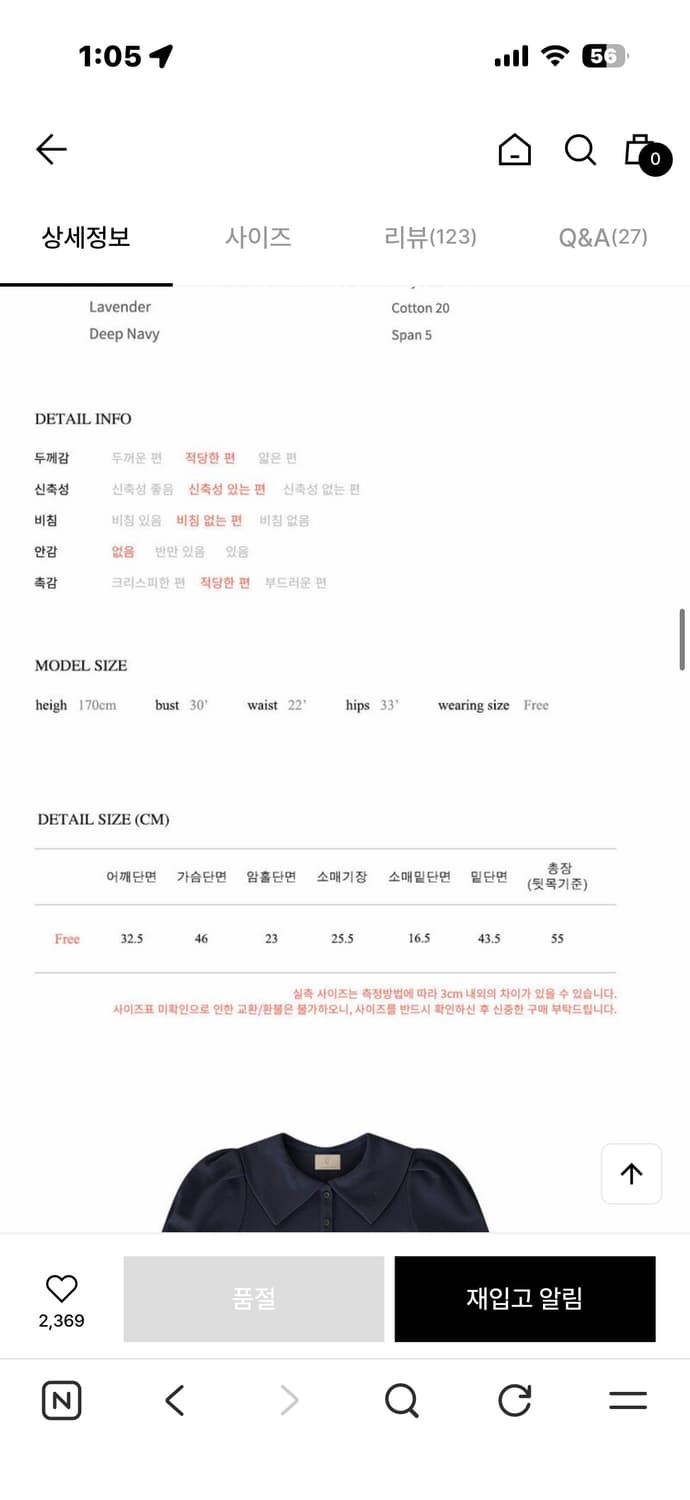Open the shop home icon
The height and width of the screenshot is (1500, 690).
point(514,150)
